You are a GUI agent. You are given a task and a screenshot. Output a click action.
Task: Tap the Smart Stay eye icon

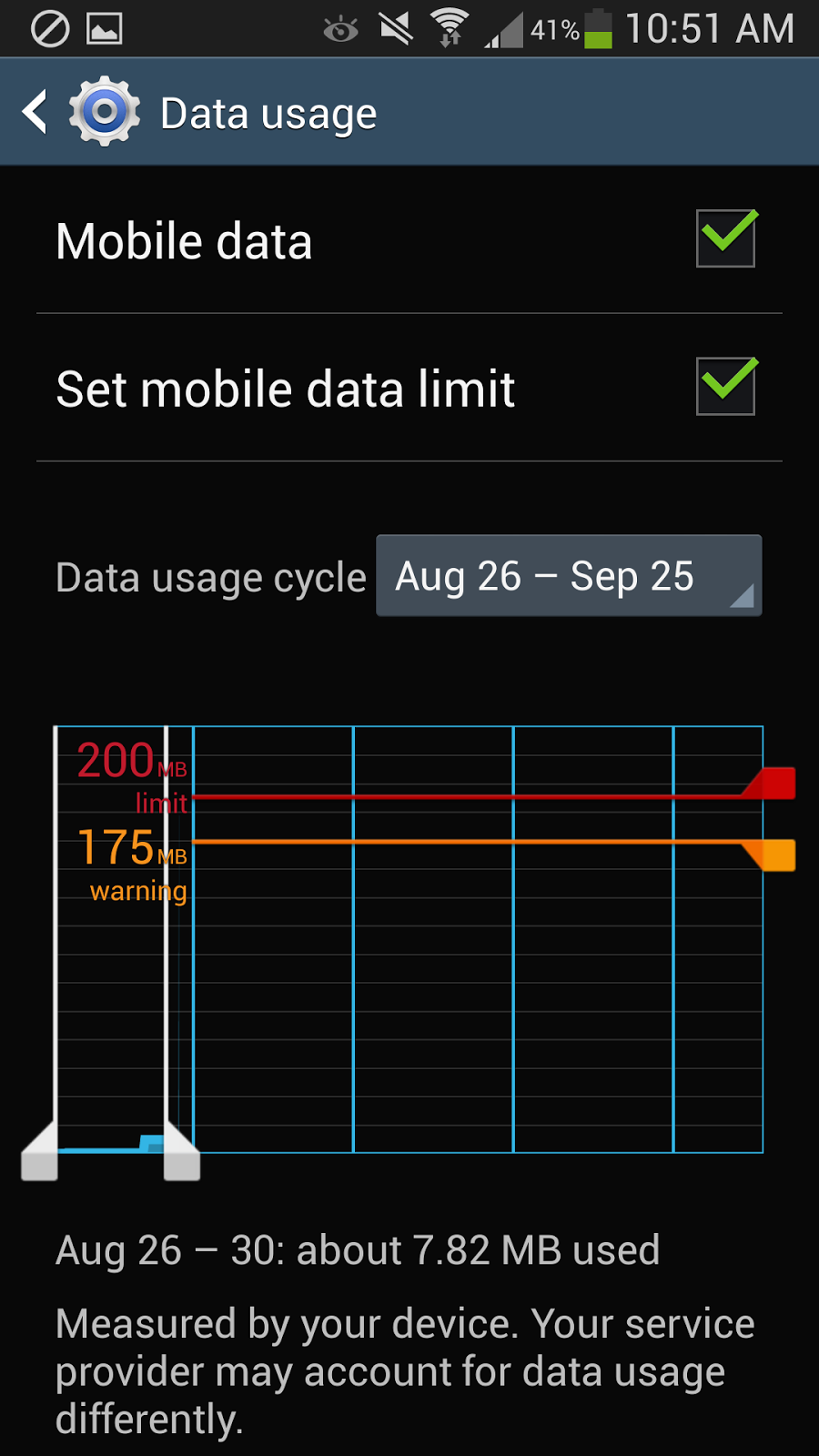pyautogui.click(x=340, y=28)
